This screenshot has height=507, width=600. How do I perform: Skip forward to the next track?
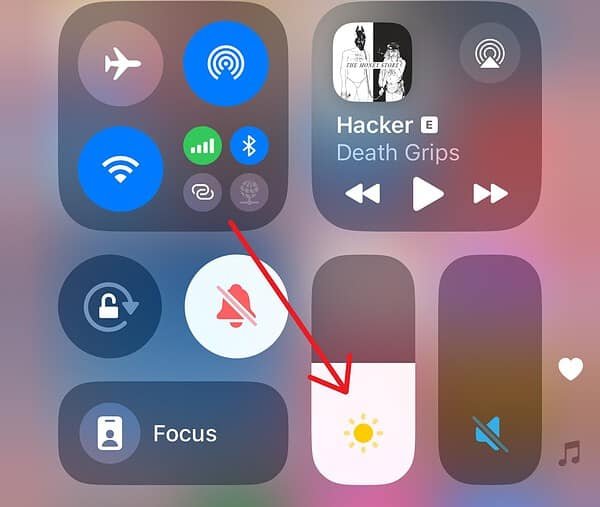(x=490, y=194)
